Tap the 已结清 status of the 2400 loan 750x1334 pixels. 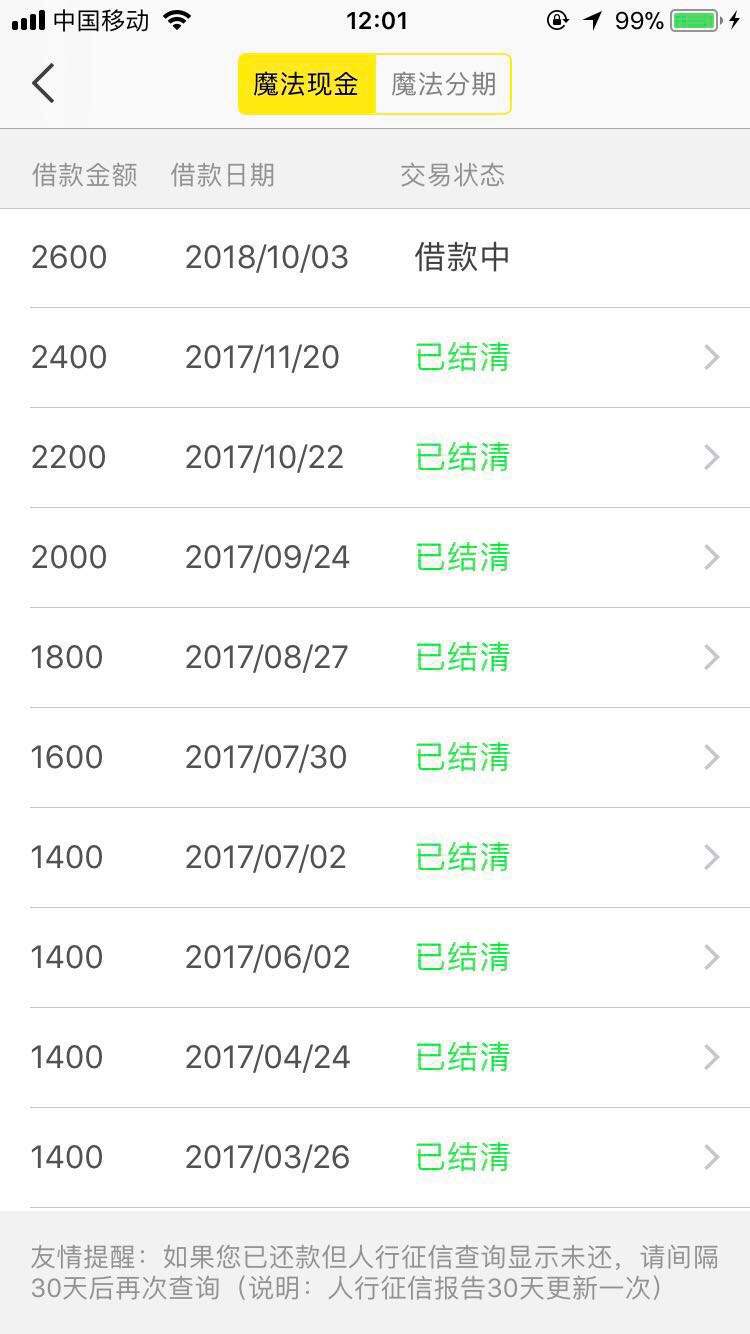[461, 357]
